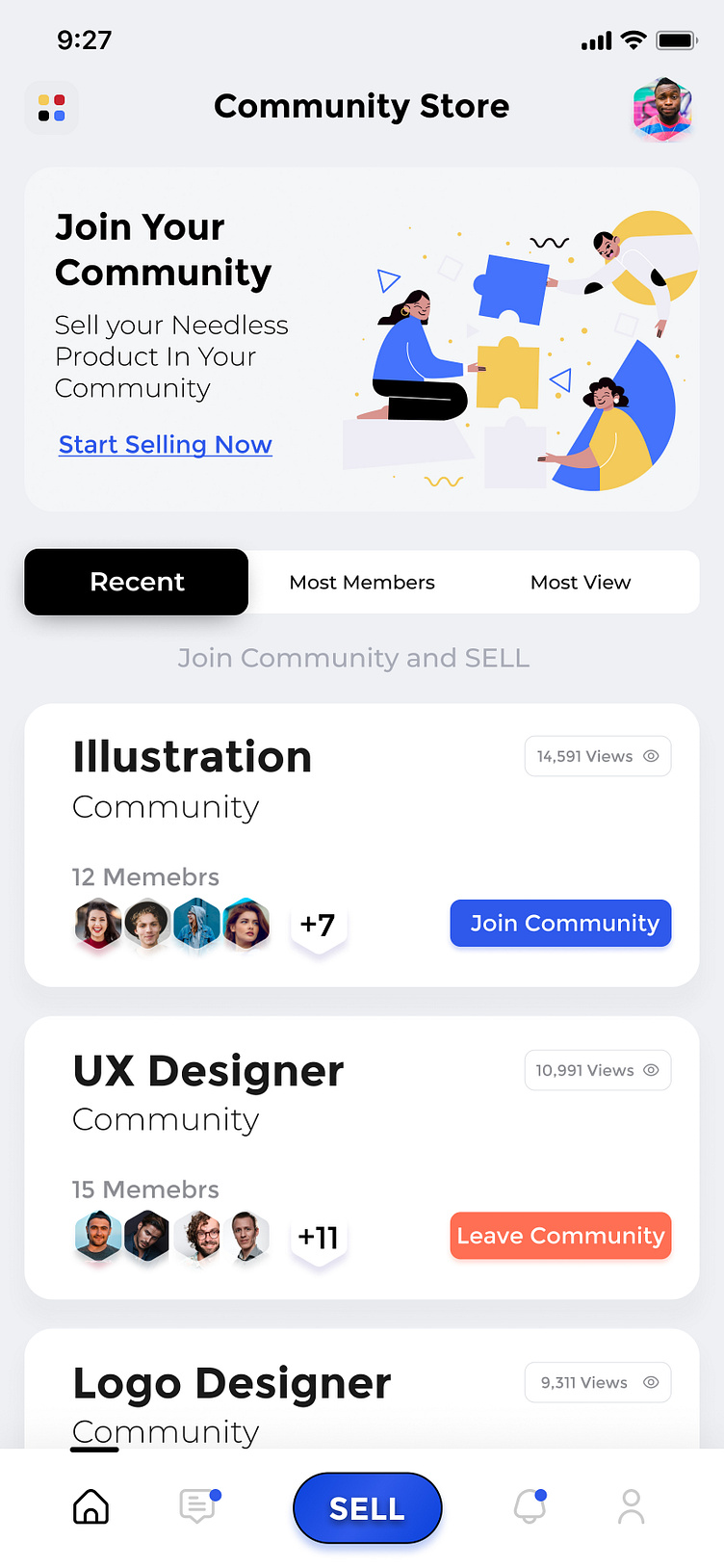Show the +11 more UX Designer members
724x1568 pixels.
pos(318,1238)
